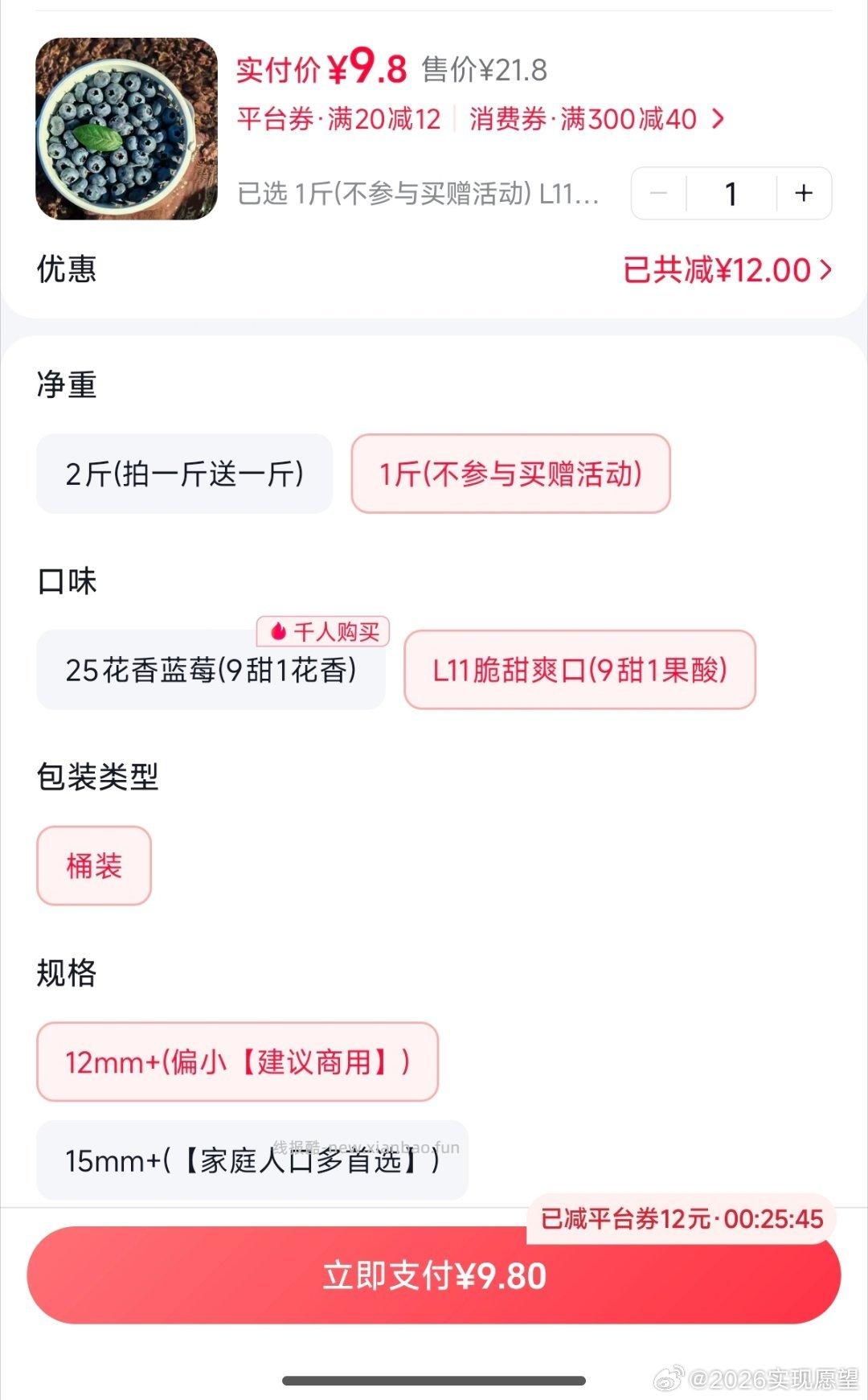Pick the 15mm+ family size specification
The height and width of the screenshot is (1400, 868).
click(252, 1161)
